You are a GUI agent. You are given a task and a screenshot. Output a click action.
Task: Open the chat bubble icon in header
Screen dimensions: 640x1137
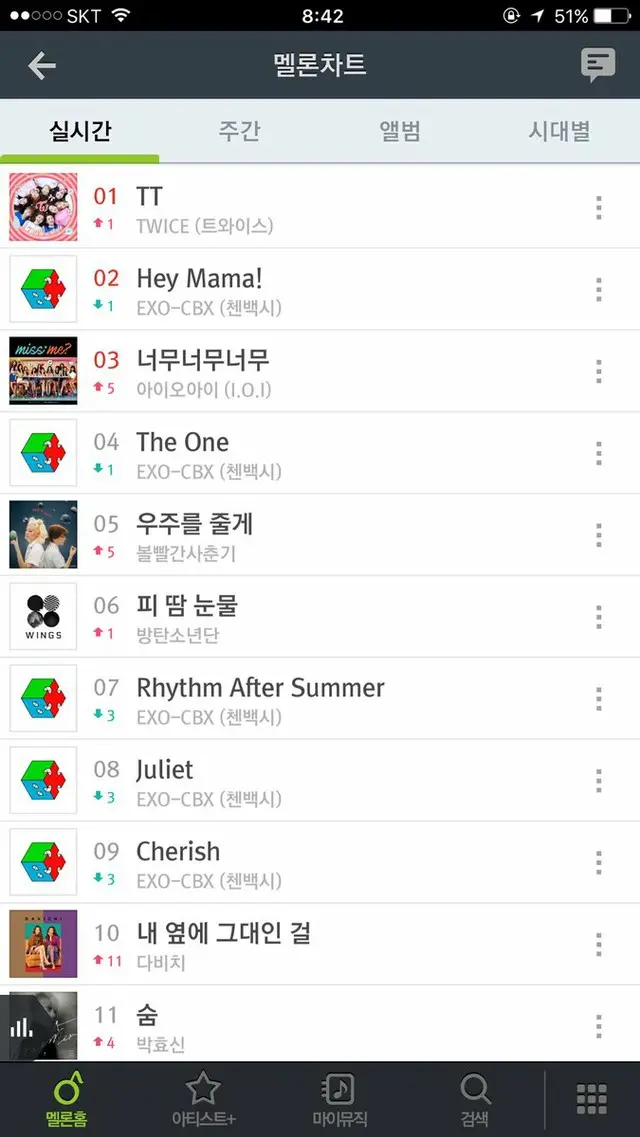[x=597, y=66]
